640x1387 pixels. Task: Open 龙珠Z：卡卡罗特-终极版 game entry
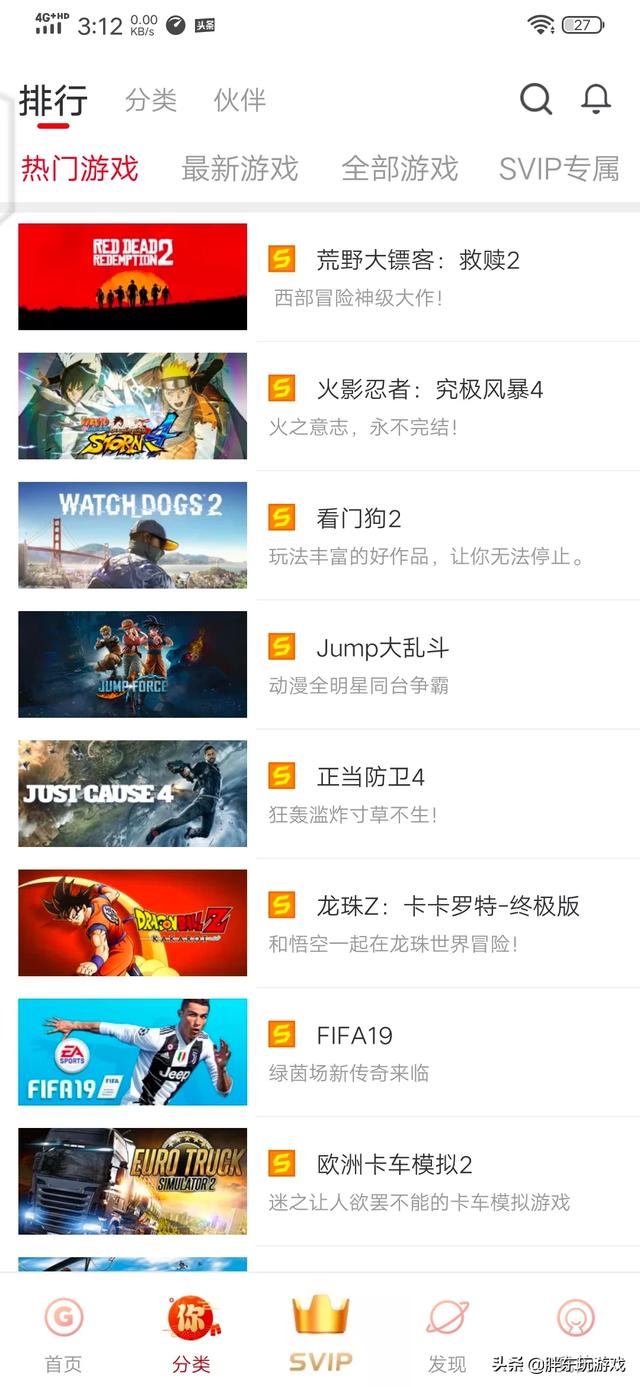(447, 906)
